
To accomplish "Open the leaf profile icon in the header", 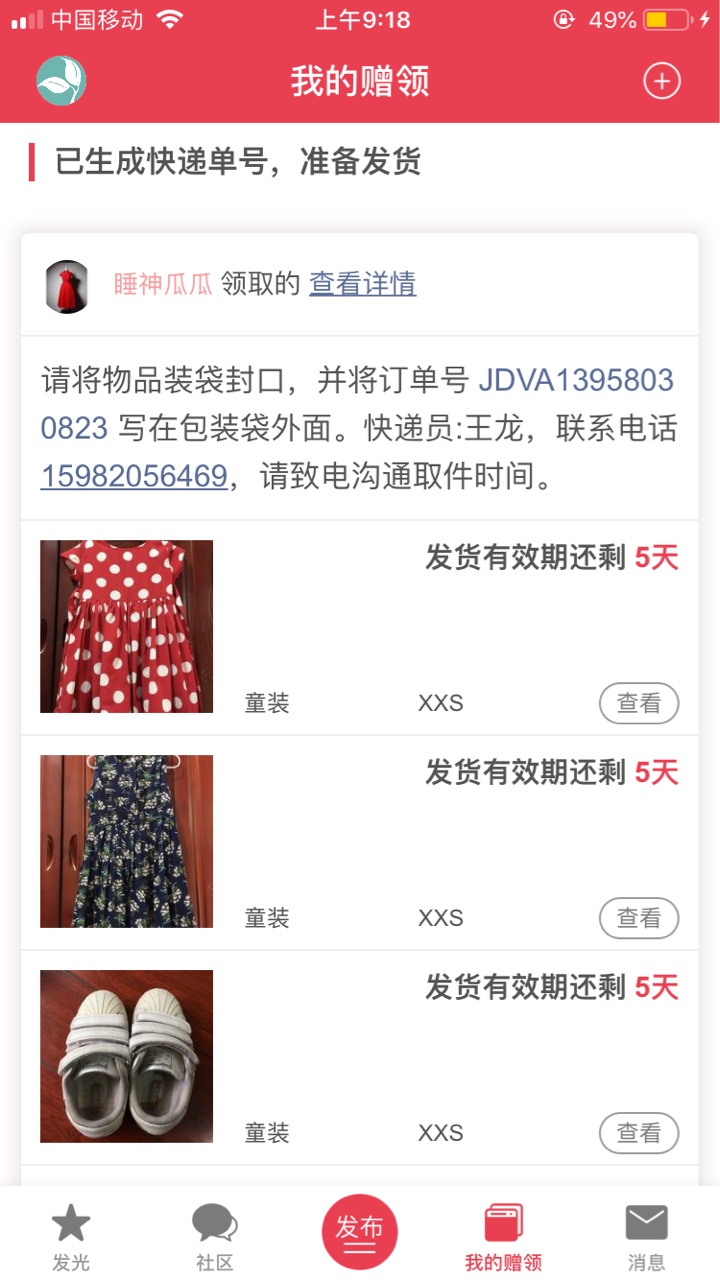I will click(x=61, y=81).
